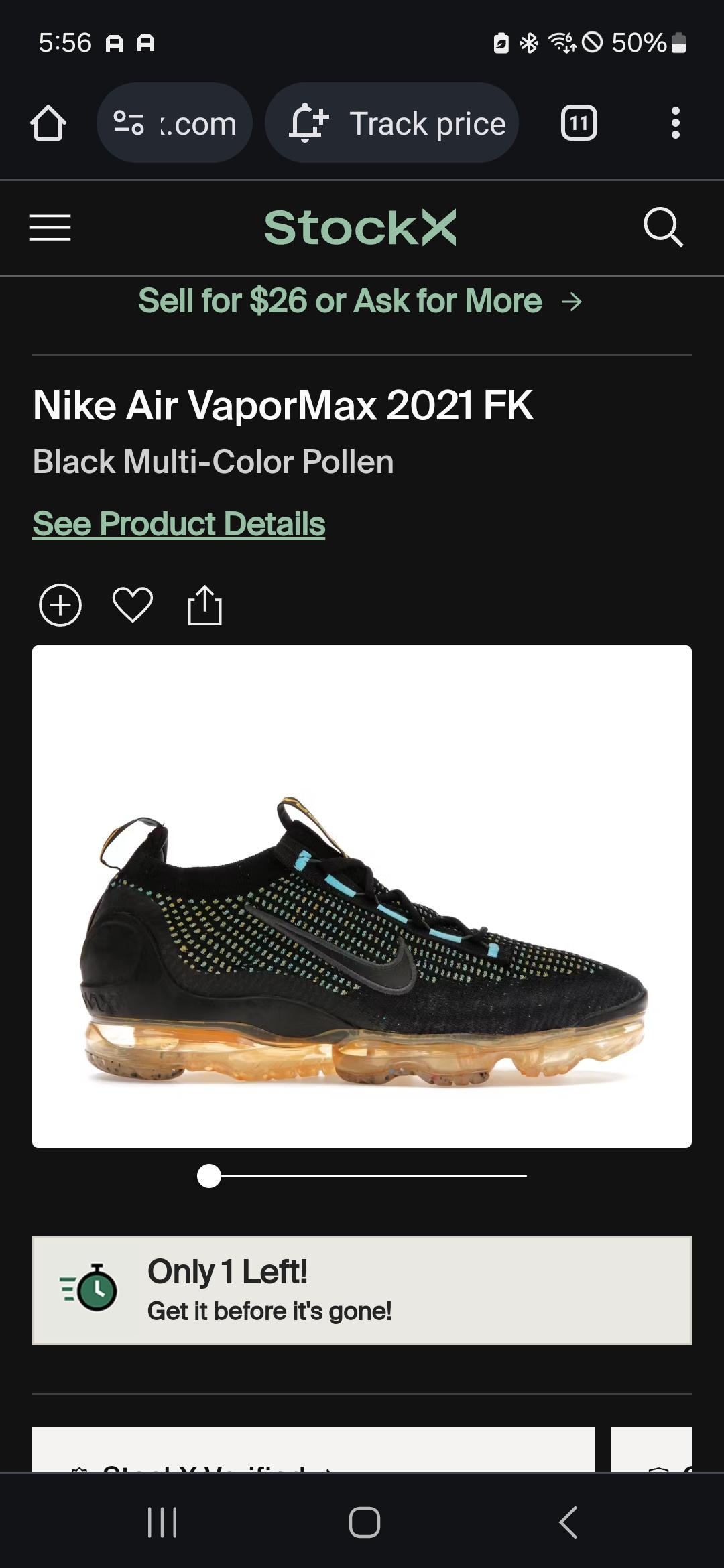Share this product listing
The image size is (724, 1568).
click(x=204, y=605)
